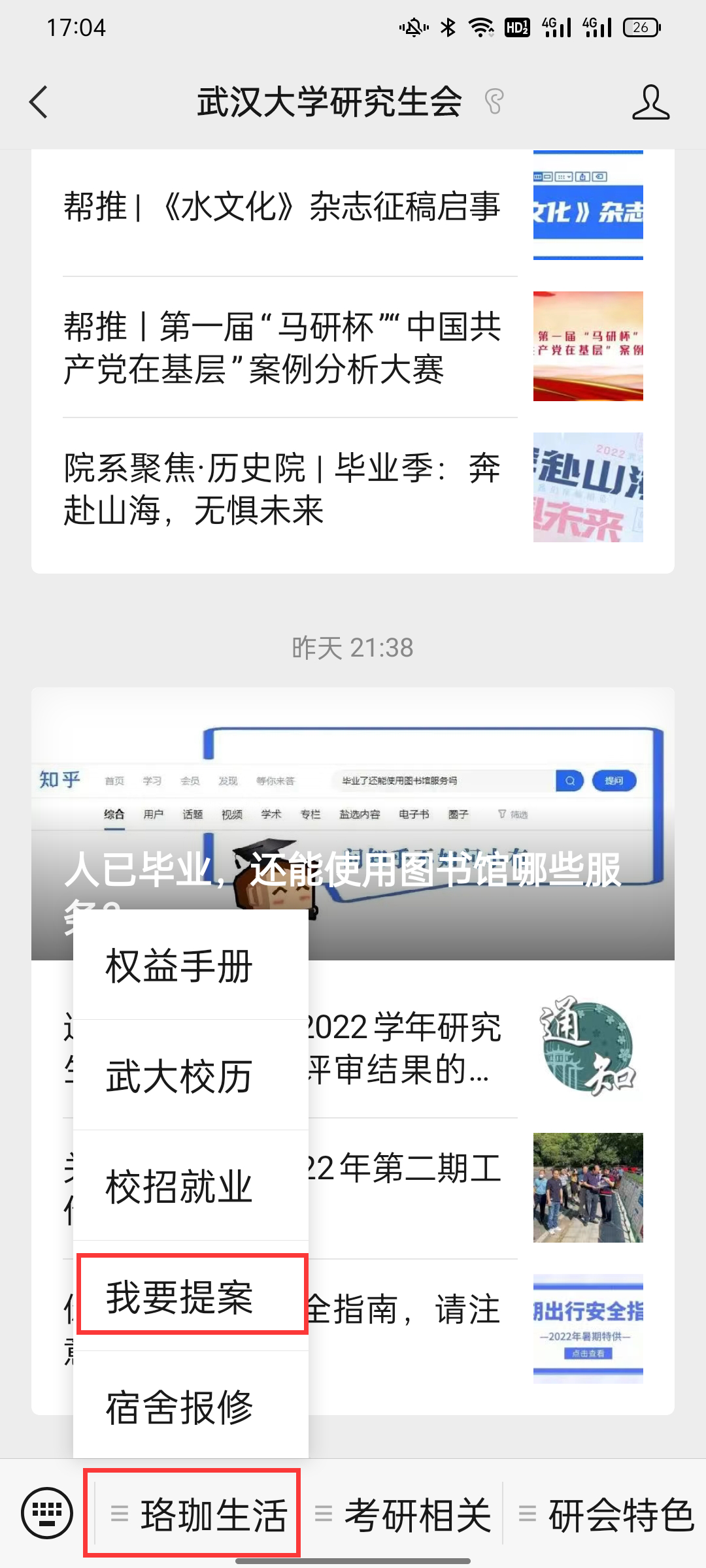706x1568 pixels.
Task: Open 院系聚焦·历史院 毕业季 article
Action: coord(282,489)
